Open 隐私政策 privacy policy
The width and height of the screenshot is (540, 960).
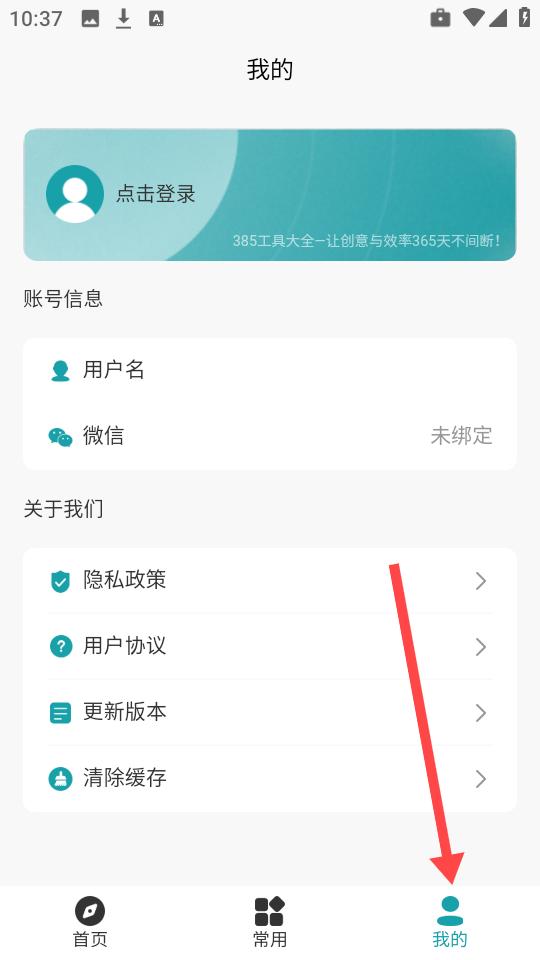click(x=270, y=580)
